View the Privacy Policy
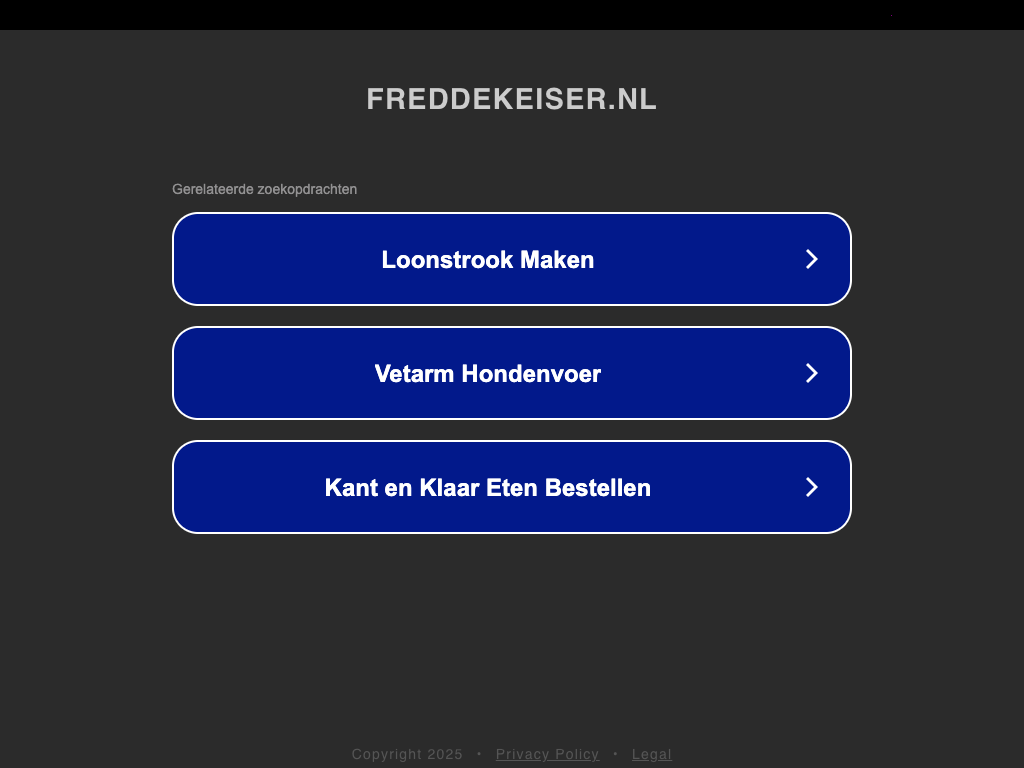 547,754
